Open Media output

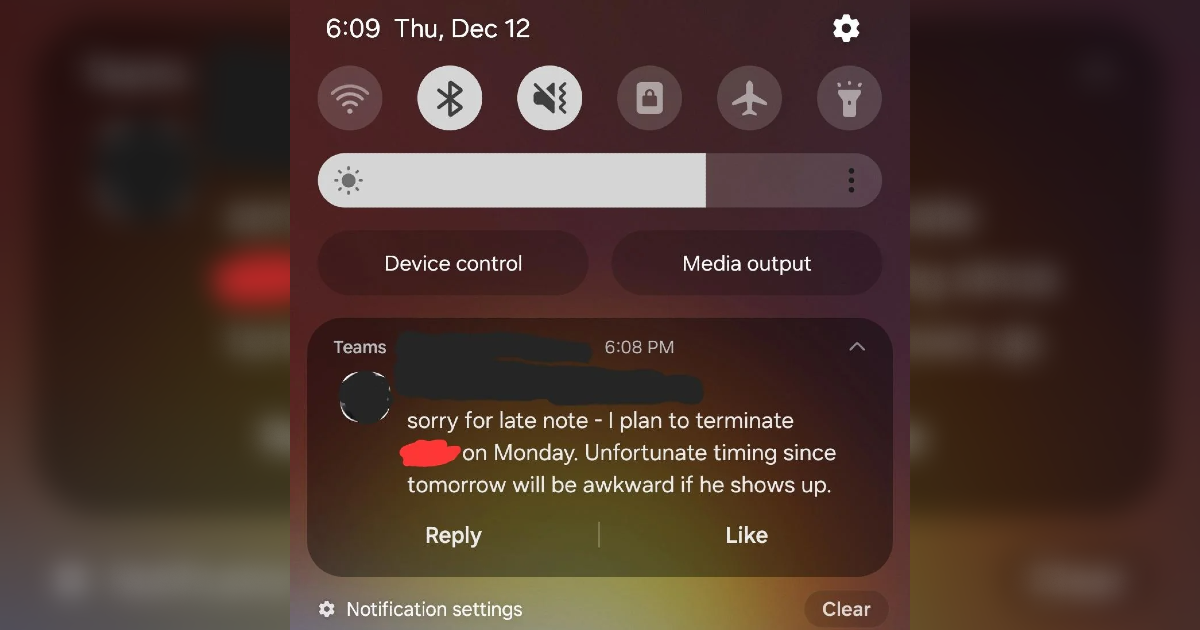[x=747, y=264]
